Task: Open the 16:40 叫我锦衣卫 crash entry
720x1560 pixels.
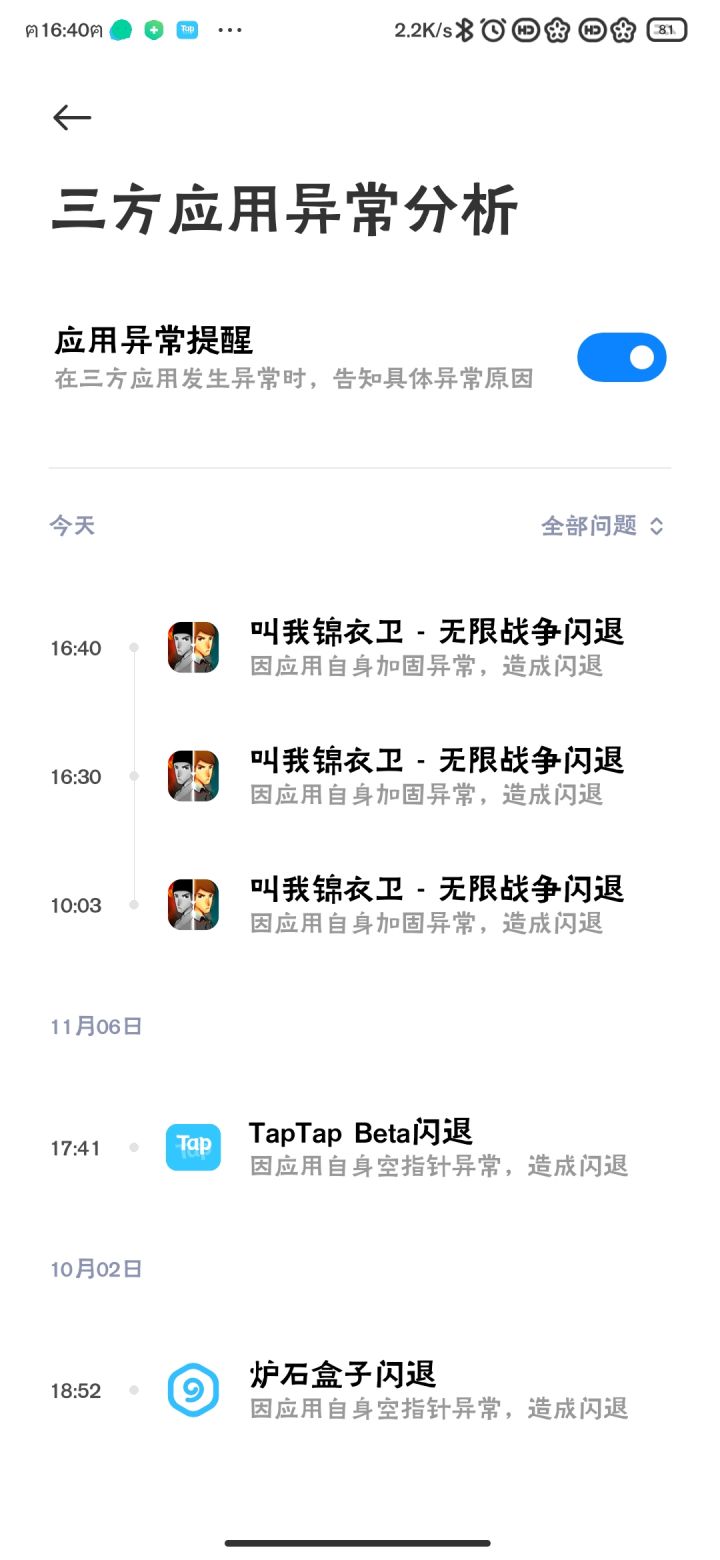Action: [x=436, y=647]
